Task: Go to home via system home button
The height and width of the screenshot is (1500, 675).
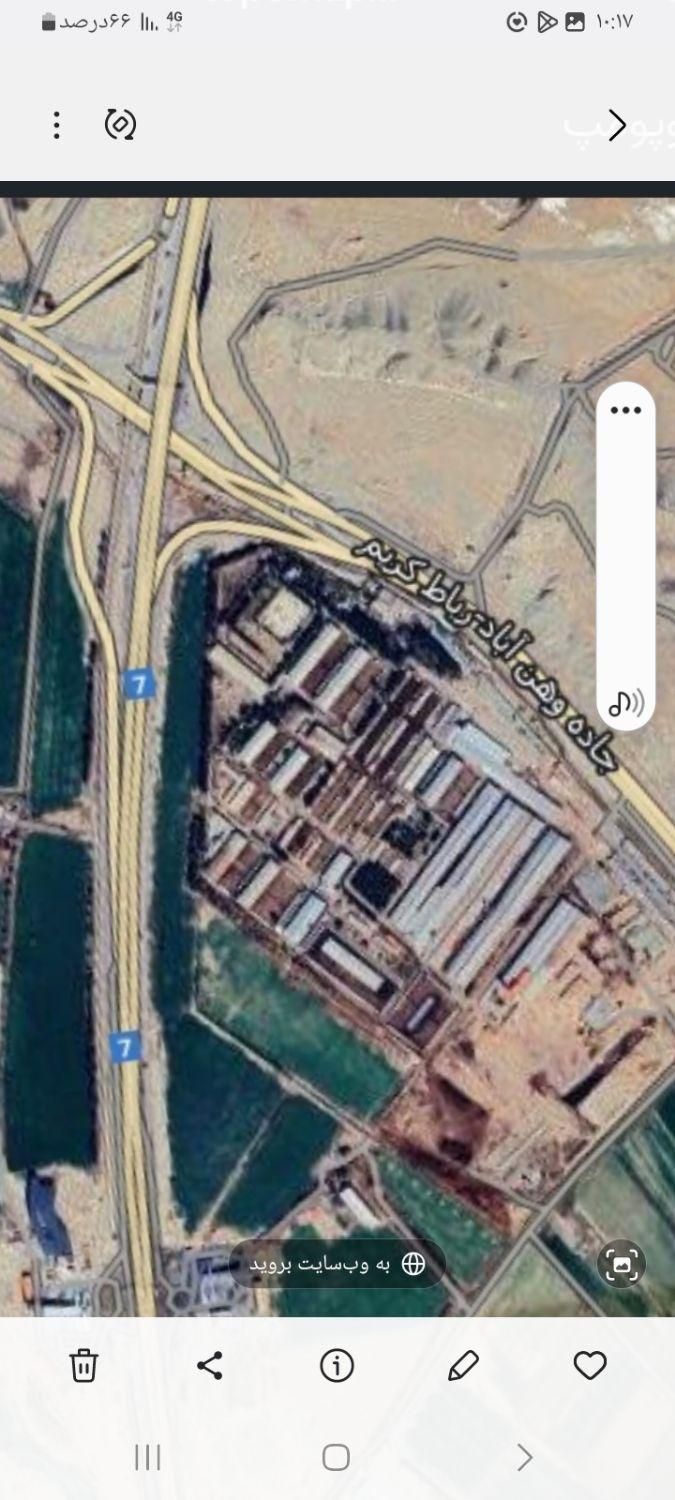Action: pos(337,1457)
